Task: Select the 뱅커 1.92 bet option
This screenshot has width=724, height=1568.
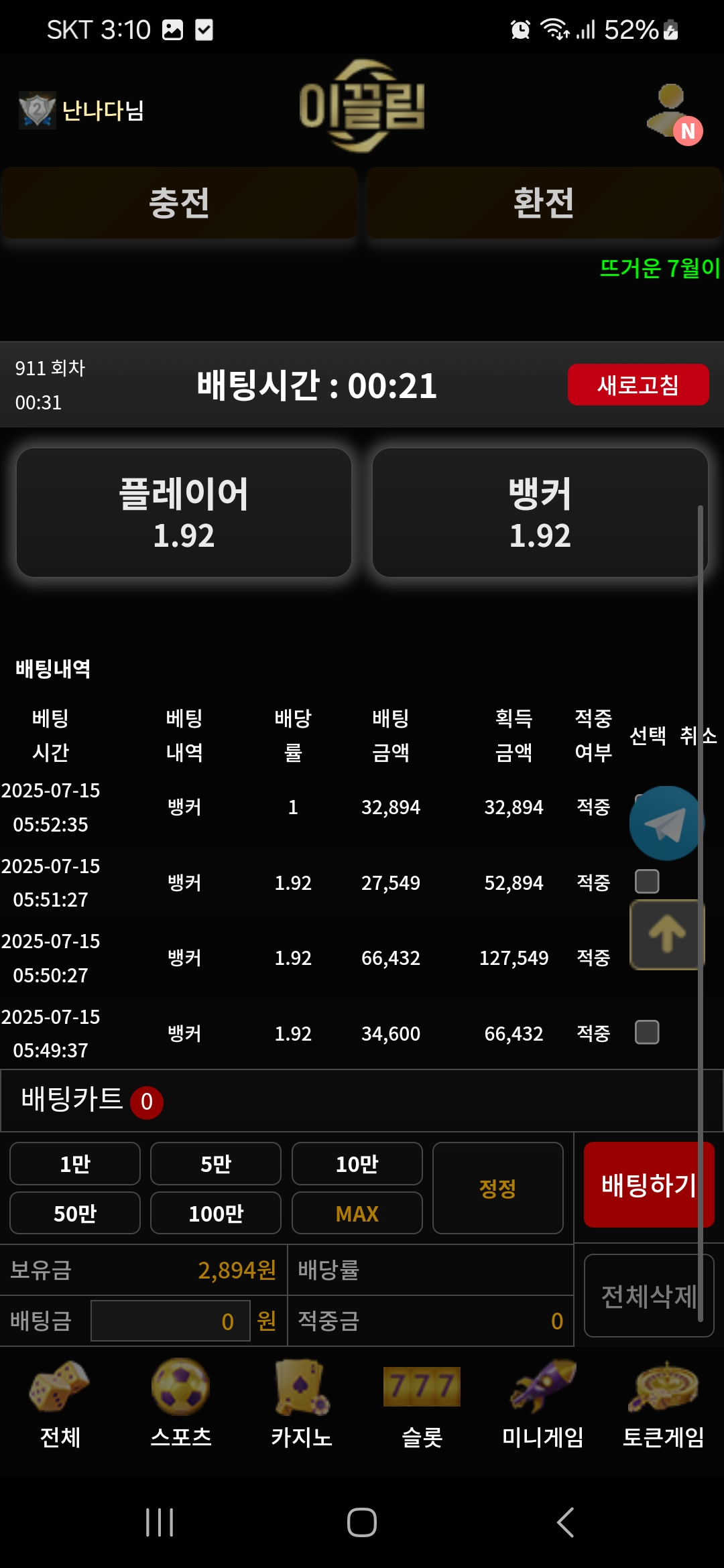Action: tap(540, 513)
